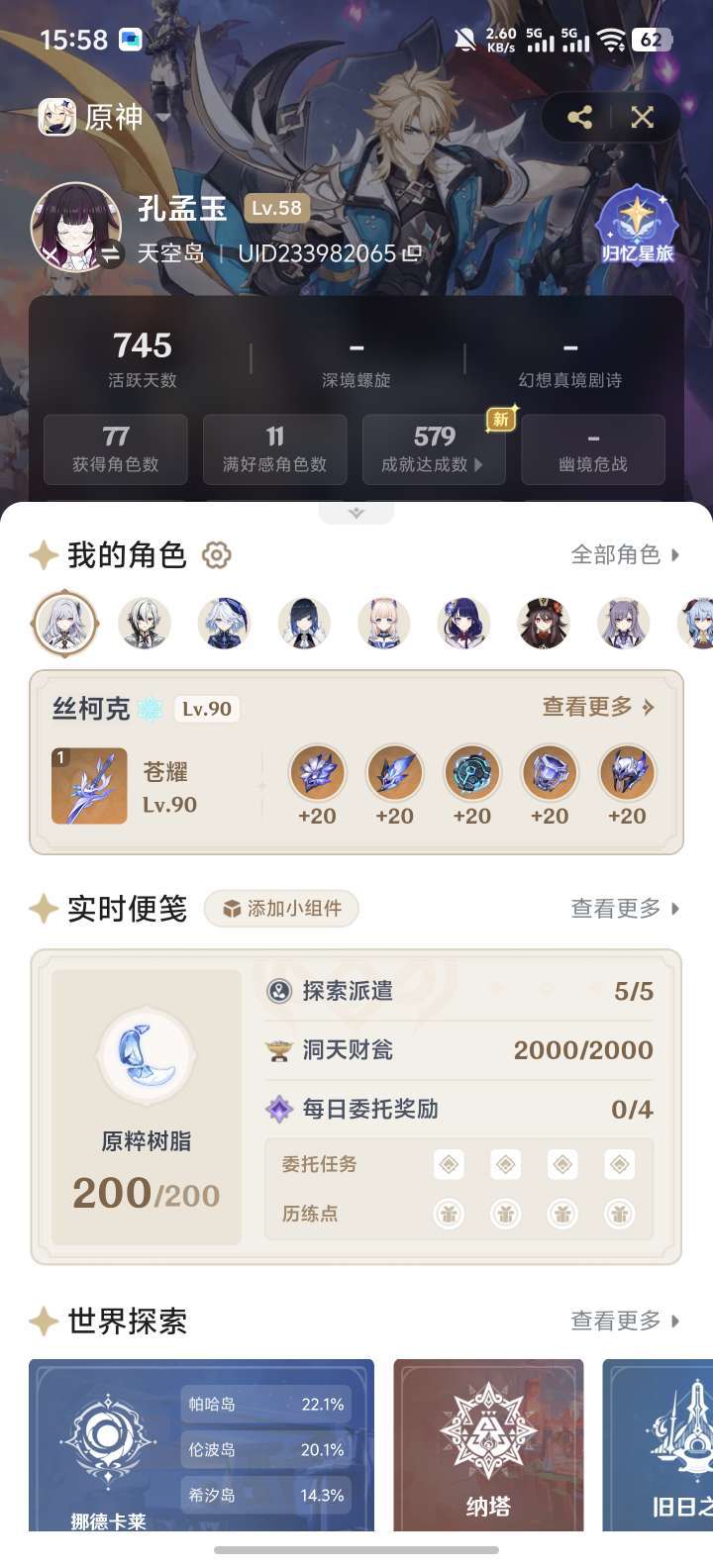Open 查看更多 for 世界探索
713x1568 pixels.
click(x=626, y=1321)
